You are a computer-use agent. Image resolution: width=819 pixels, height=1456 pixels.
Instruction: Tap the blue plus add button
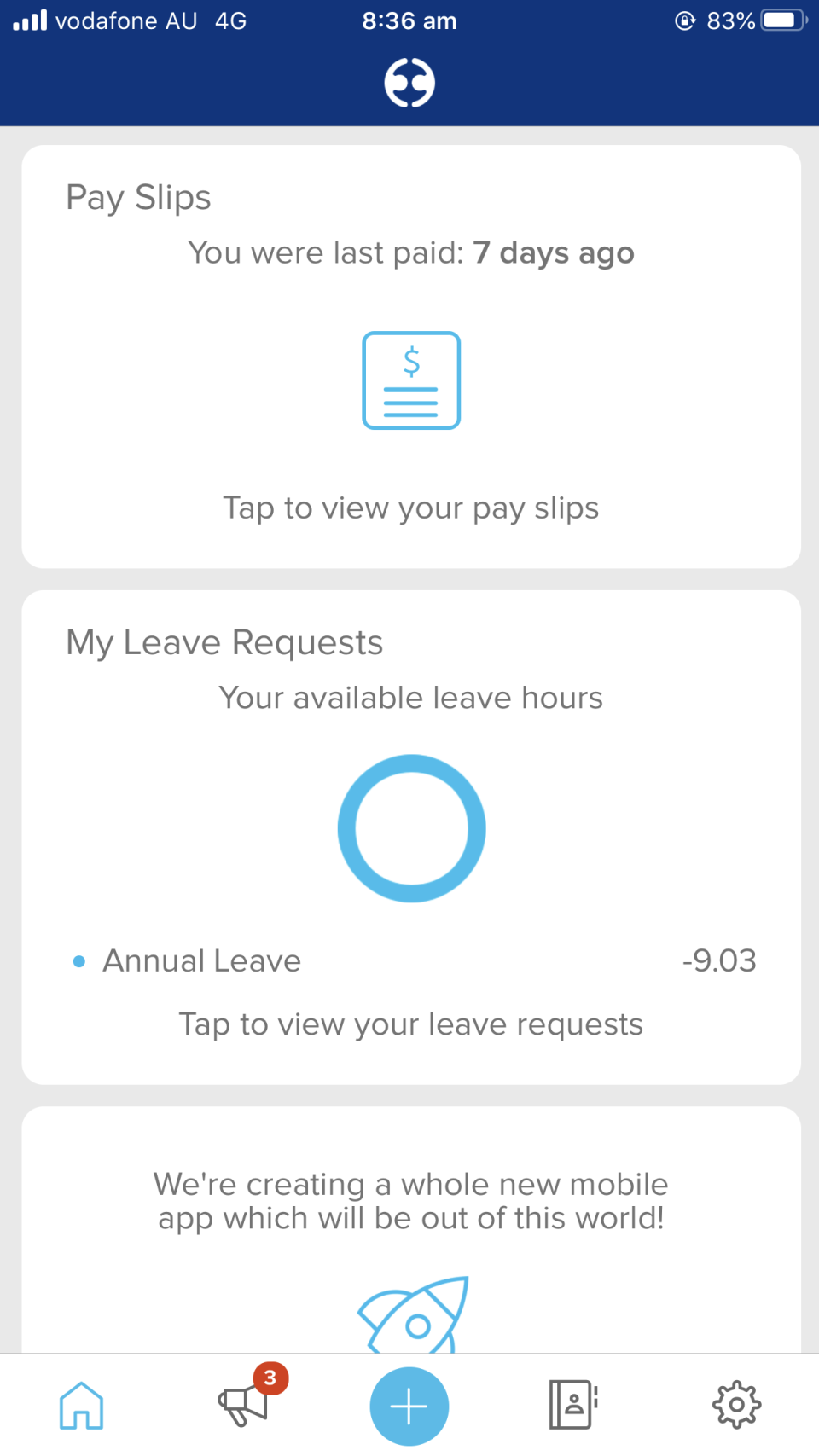409,1406
